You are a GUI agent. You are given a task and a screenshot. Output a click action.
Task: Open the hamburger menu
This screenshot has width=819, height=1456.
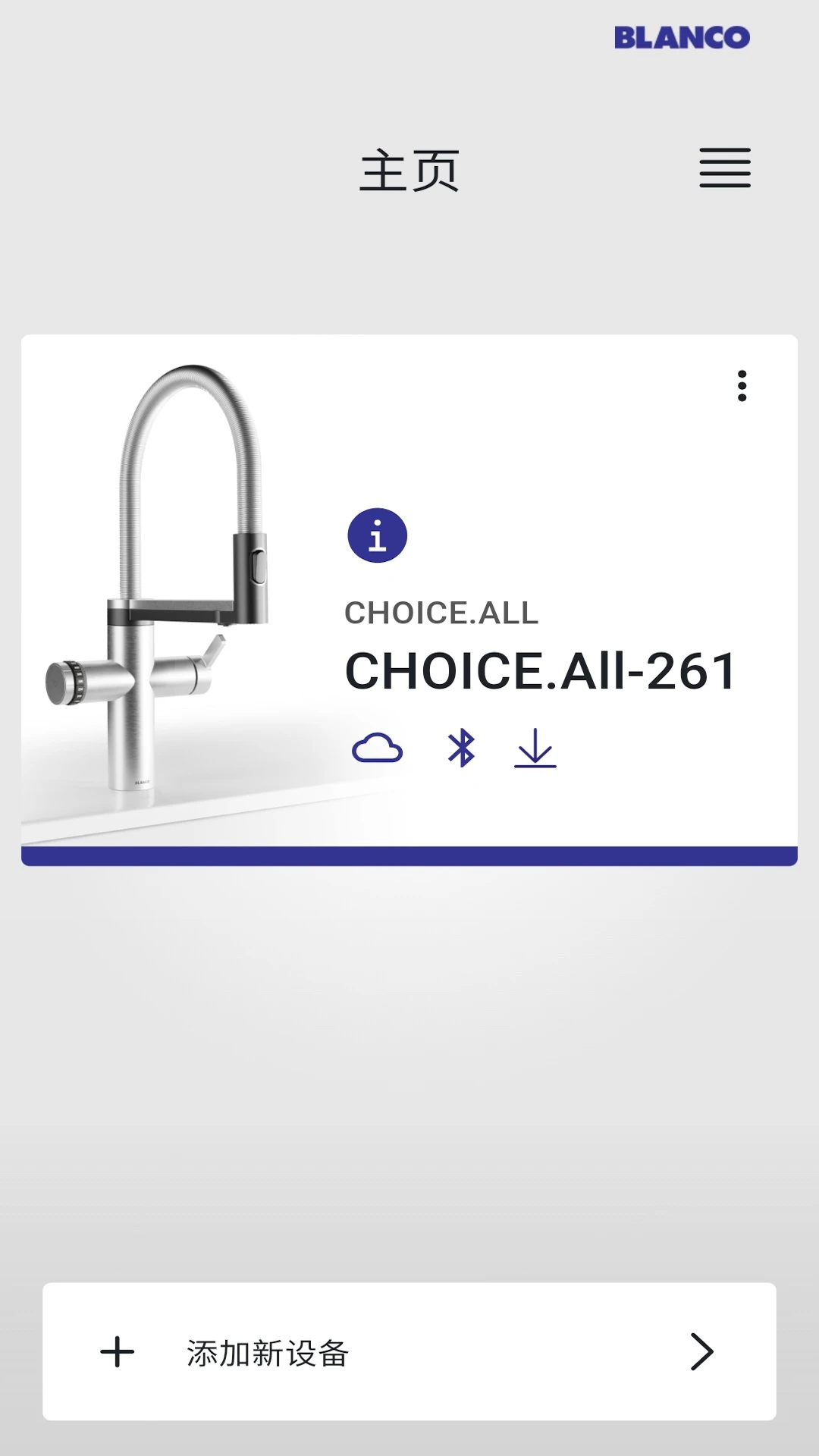click(x=725, y=168)
